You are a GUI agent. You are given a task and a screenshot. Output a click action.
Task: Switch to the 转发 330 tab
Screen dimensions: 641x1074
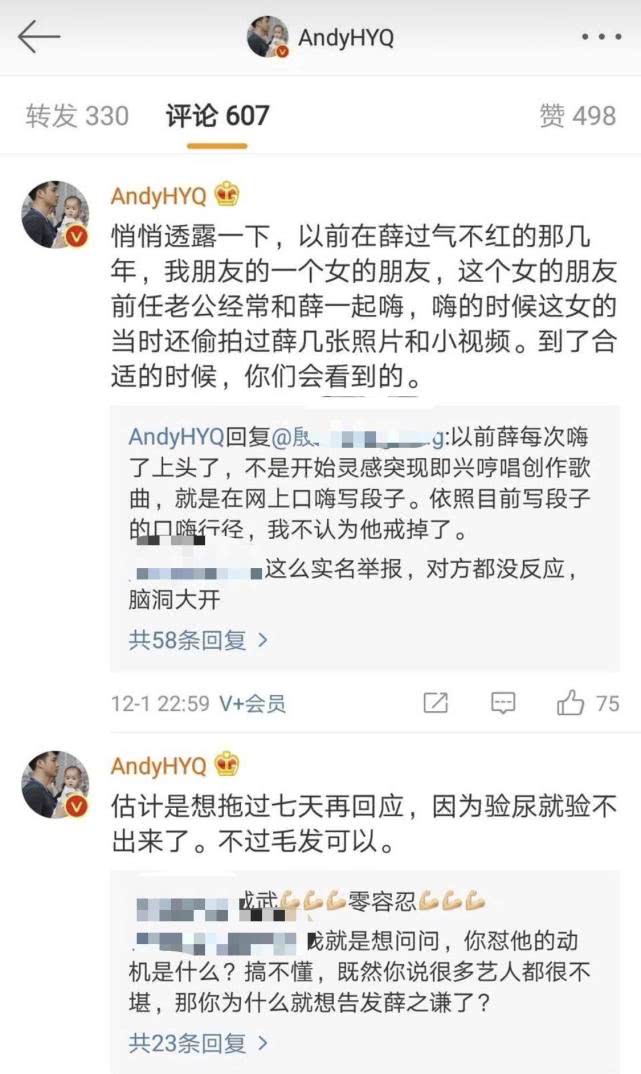[x=77, y=115]
